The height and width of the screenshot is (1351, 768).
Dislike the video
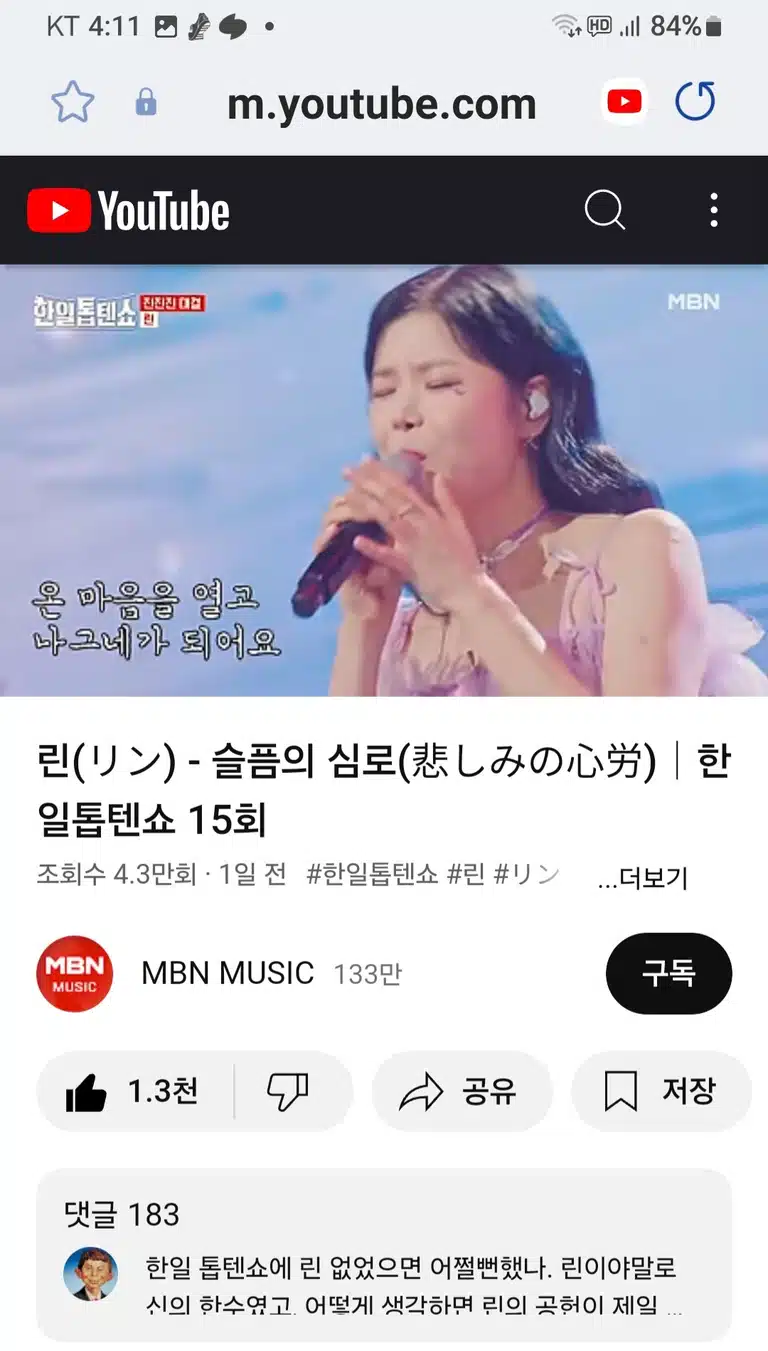(289, 1092)
